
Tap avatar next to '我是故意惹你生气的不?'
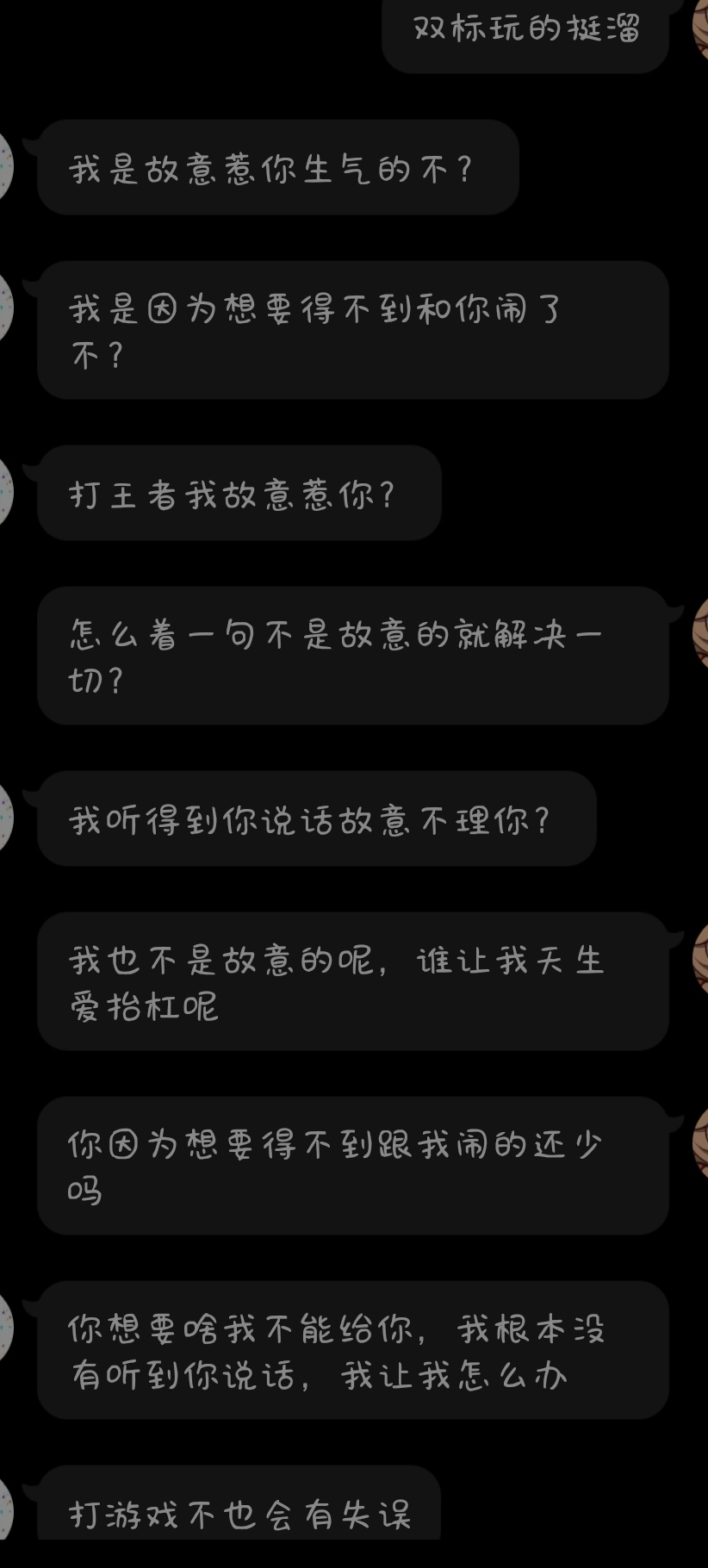(5, 165)
